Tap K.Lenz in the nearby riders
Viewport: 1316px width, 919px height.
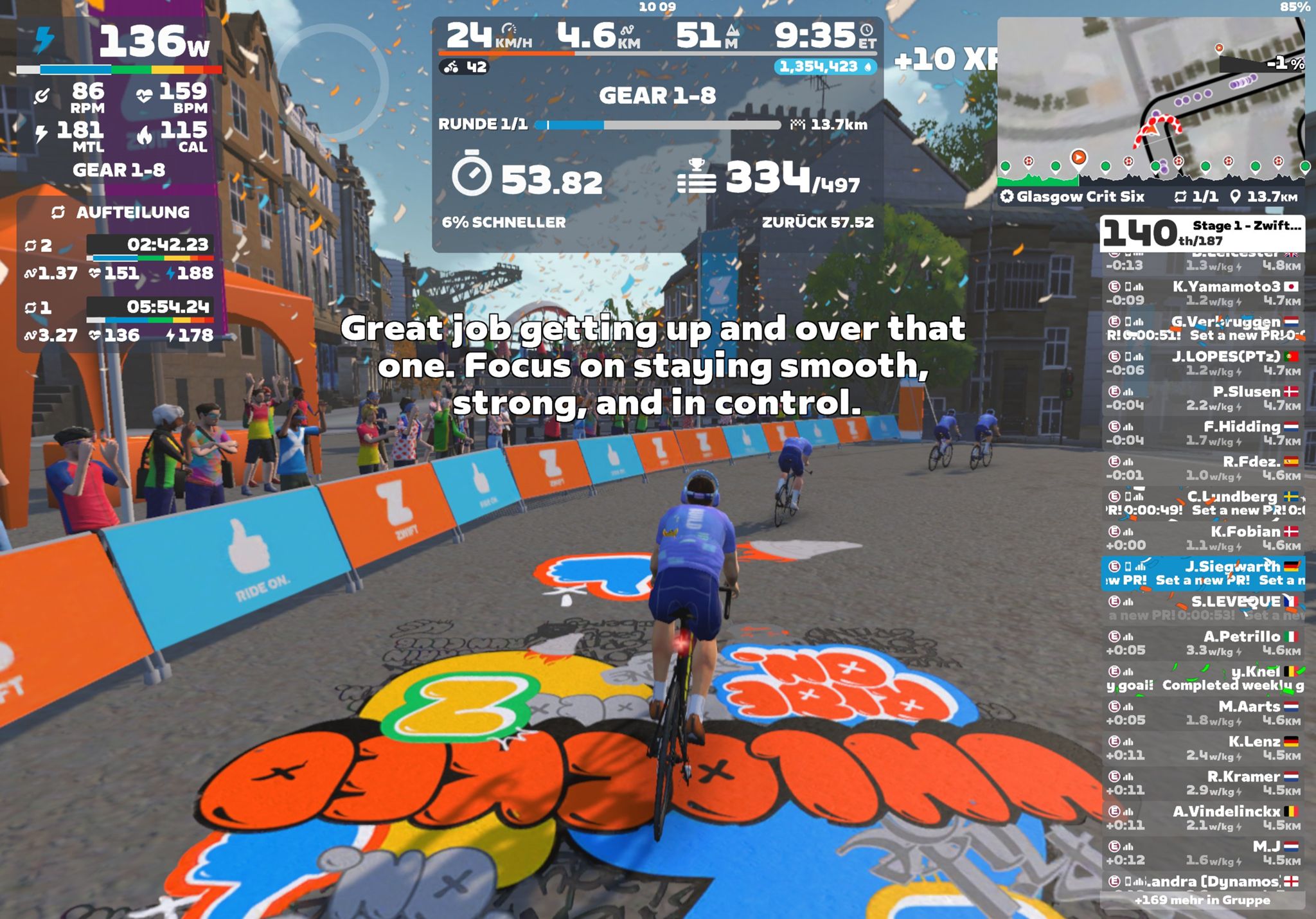pos(1203,747)
